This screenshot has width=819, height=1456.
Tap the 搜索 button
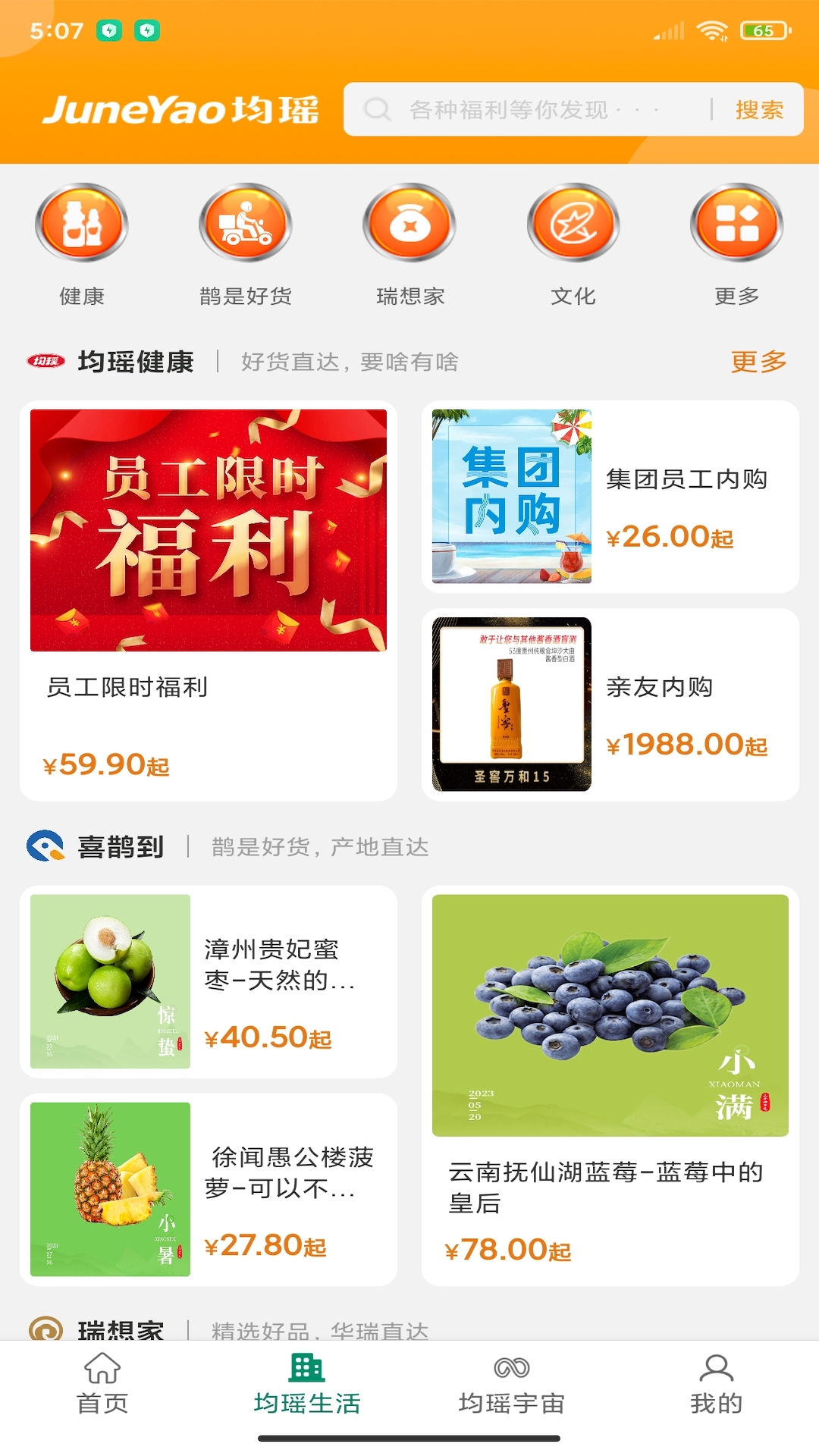(758, 110)
